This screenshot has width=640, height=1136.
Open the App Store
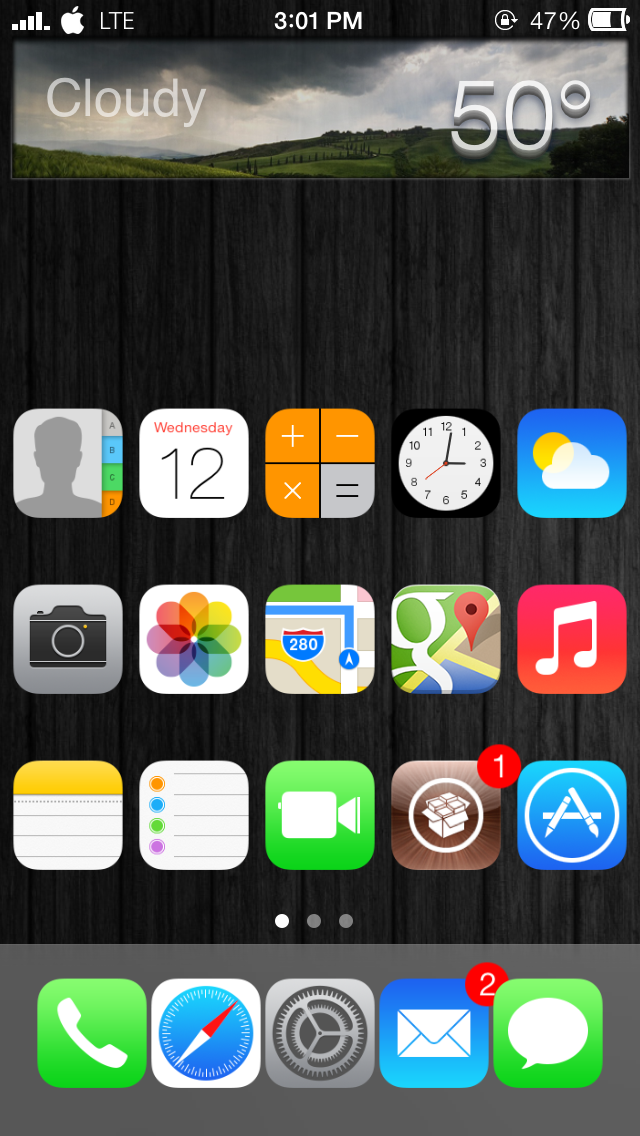pyautogui.click(x=572, y=815)
